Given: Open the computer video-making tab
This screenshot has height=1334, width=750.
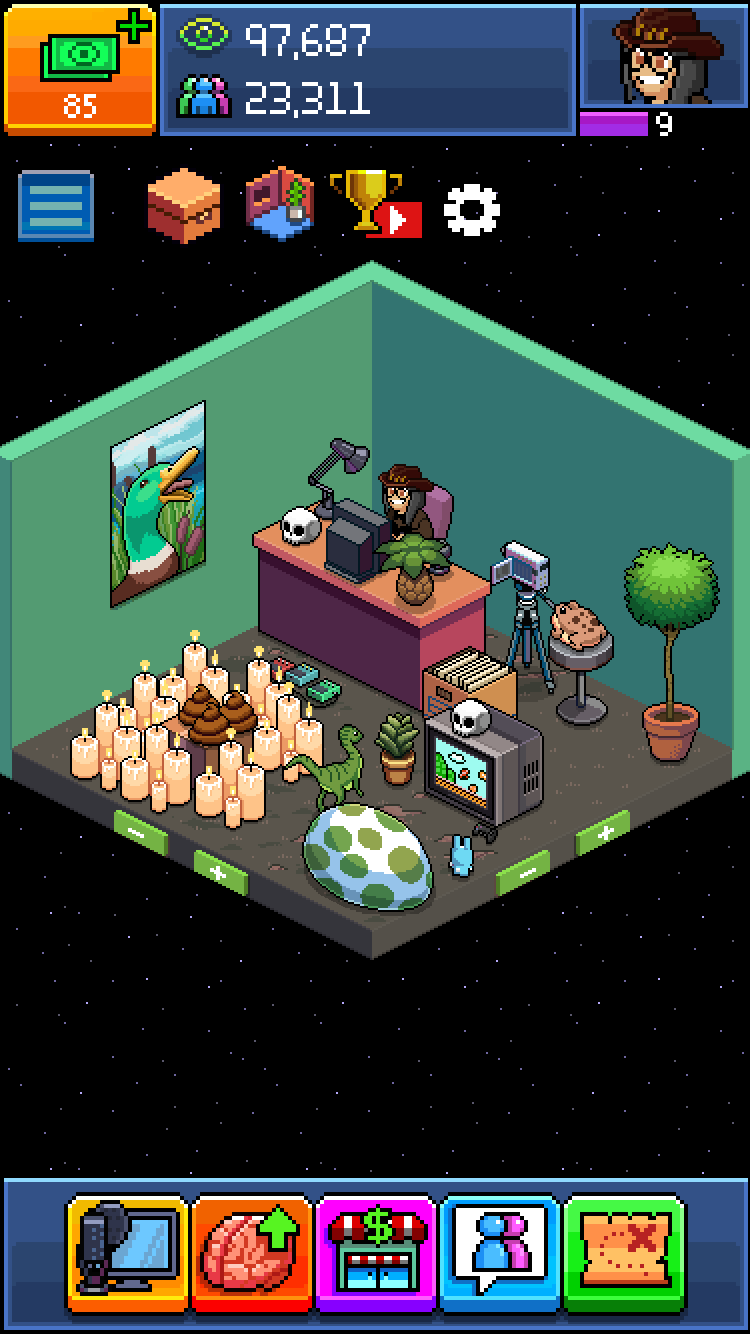Looking at the screenshot, I should [x=127, y=1254].
